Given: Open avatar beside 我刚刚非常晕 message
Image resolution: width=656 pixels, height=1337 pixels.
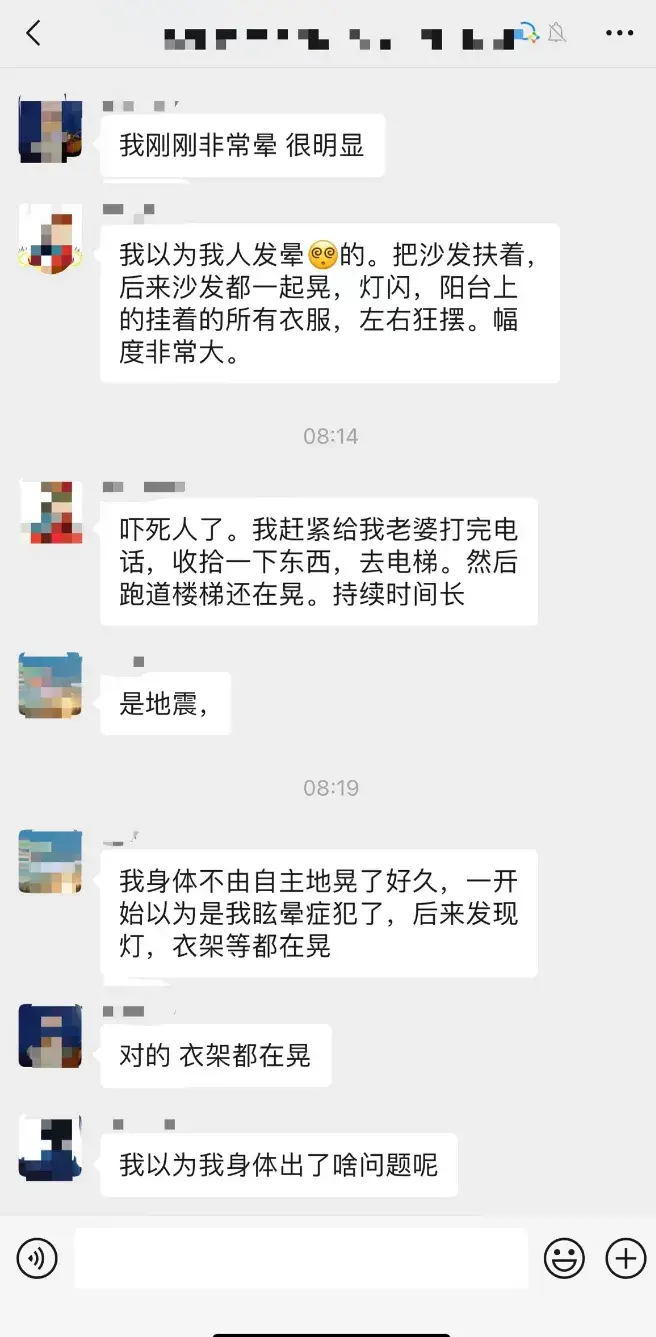Looking at the screenshot, I should point(50,131).
